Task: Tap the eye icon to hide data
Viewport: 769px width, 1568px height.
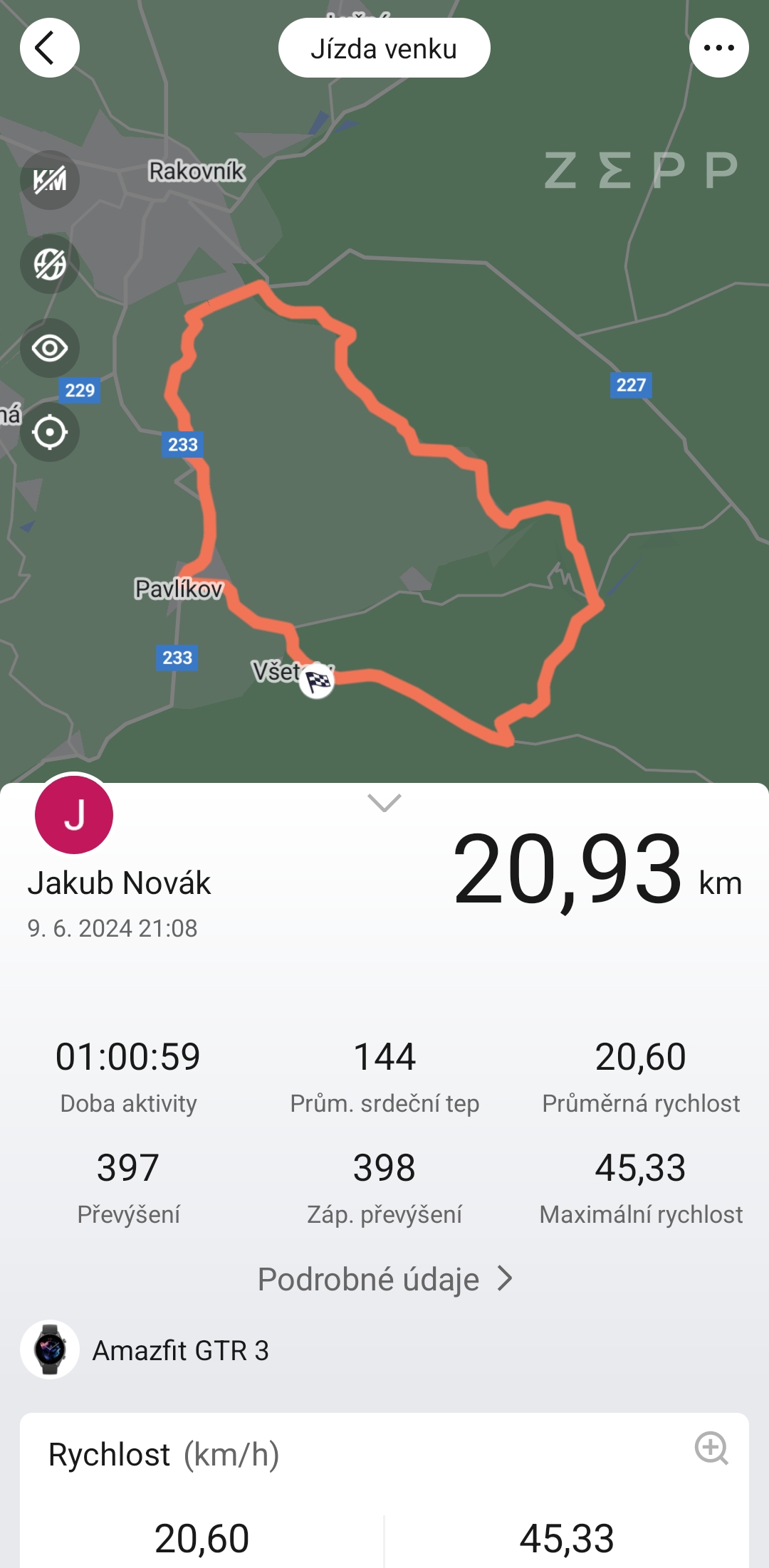Action: point(49,348)
